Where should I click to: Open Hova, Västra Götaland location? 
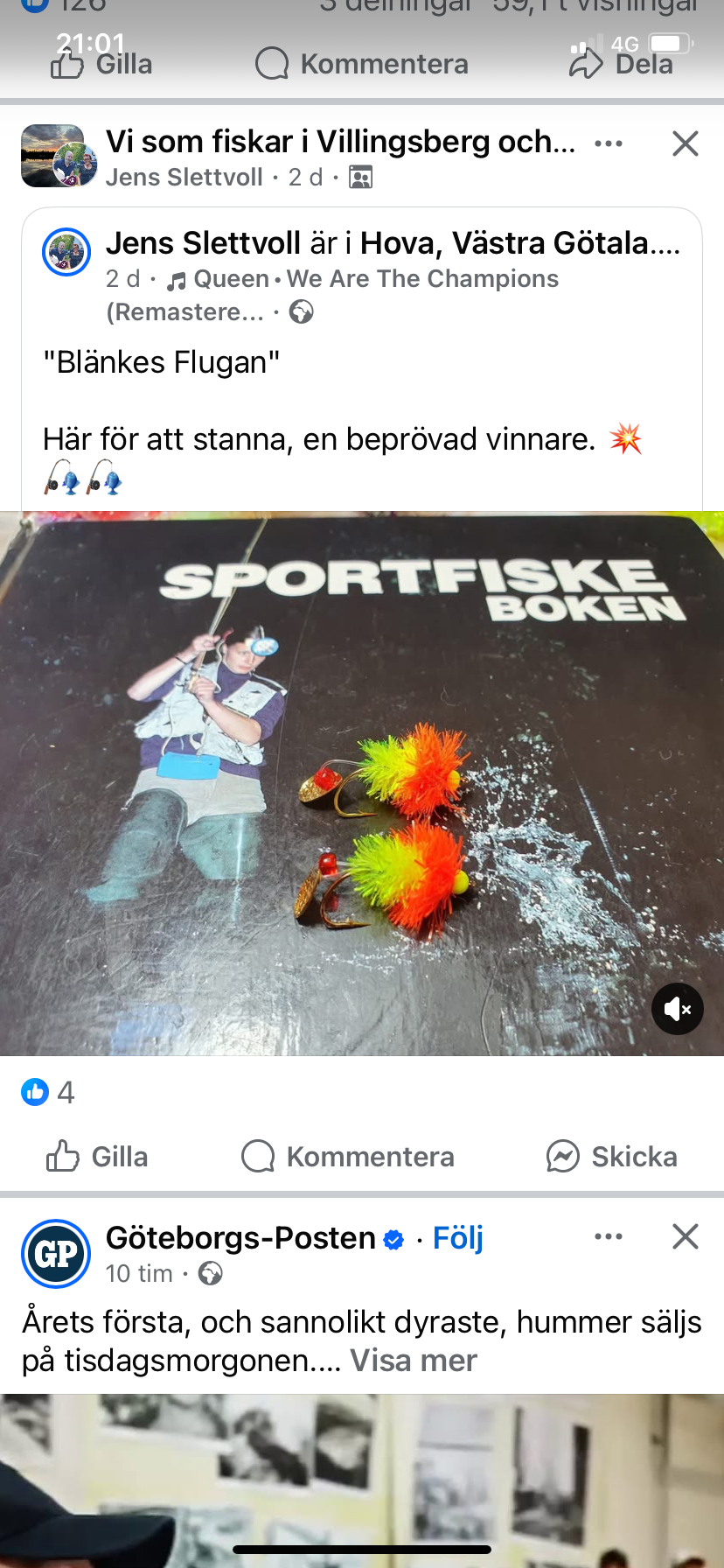point(519,243)
